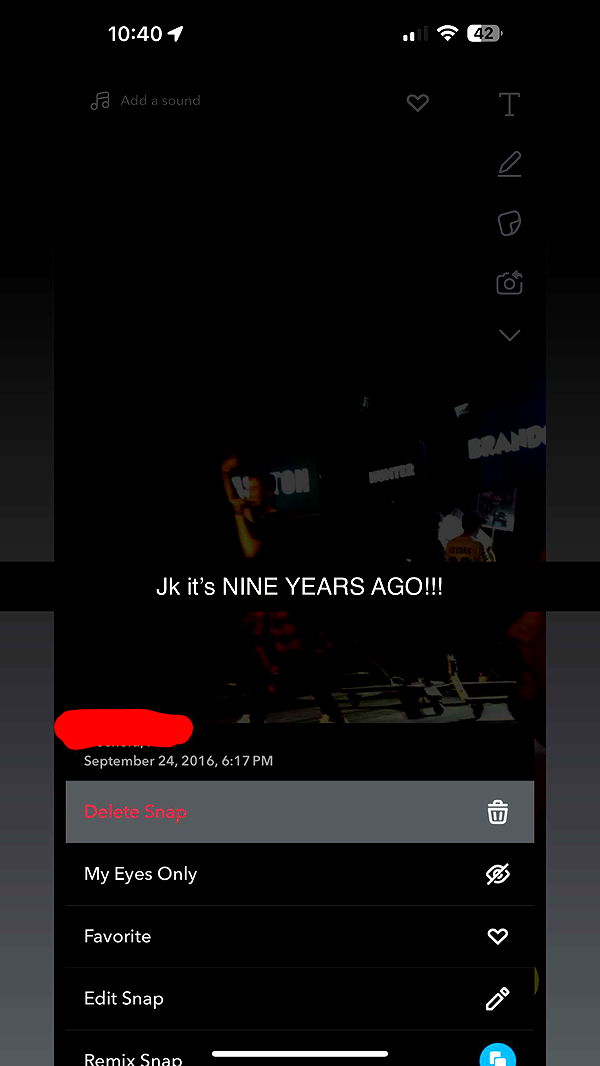Image resolution: width=600 pixels, height=1066 pixels.
Task: Open Edit Snap
Action: coord(299,998)
